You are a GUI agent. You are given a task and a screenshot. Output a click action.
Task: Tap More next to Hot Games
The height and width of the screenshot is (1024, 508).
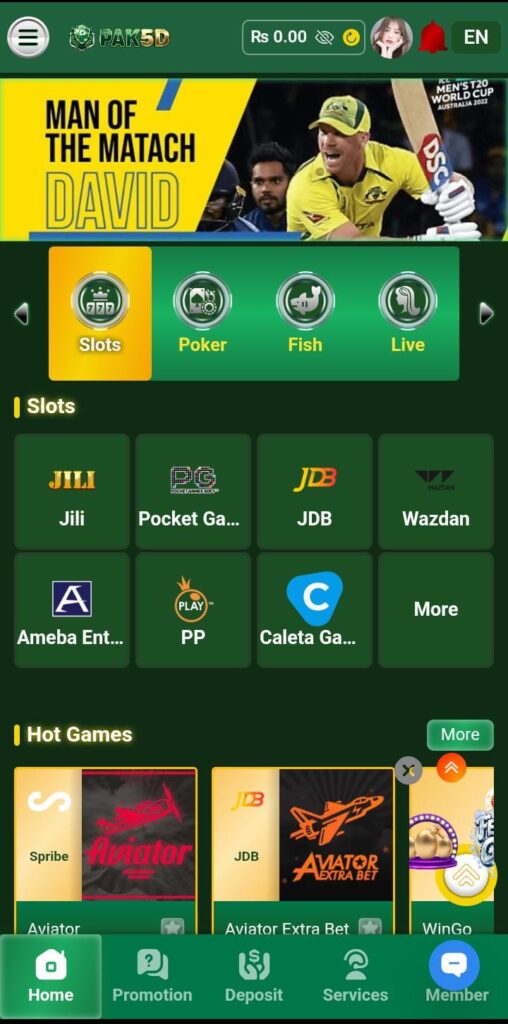tap(460, 735)
